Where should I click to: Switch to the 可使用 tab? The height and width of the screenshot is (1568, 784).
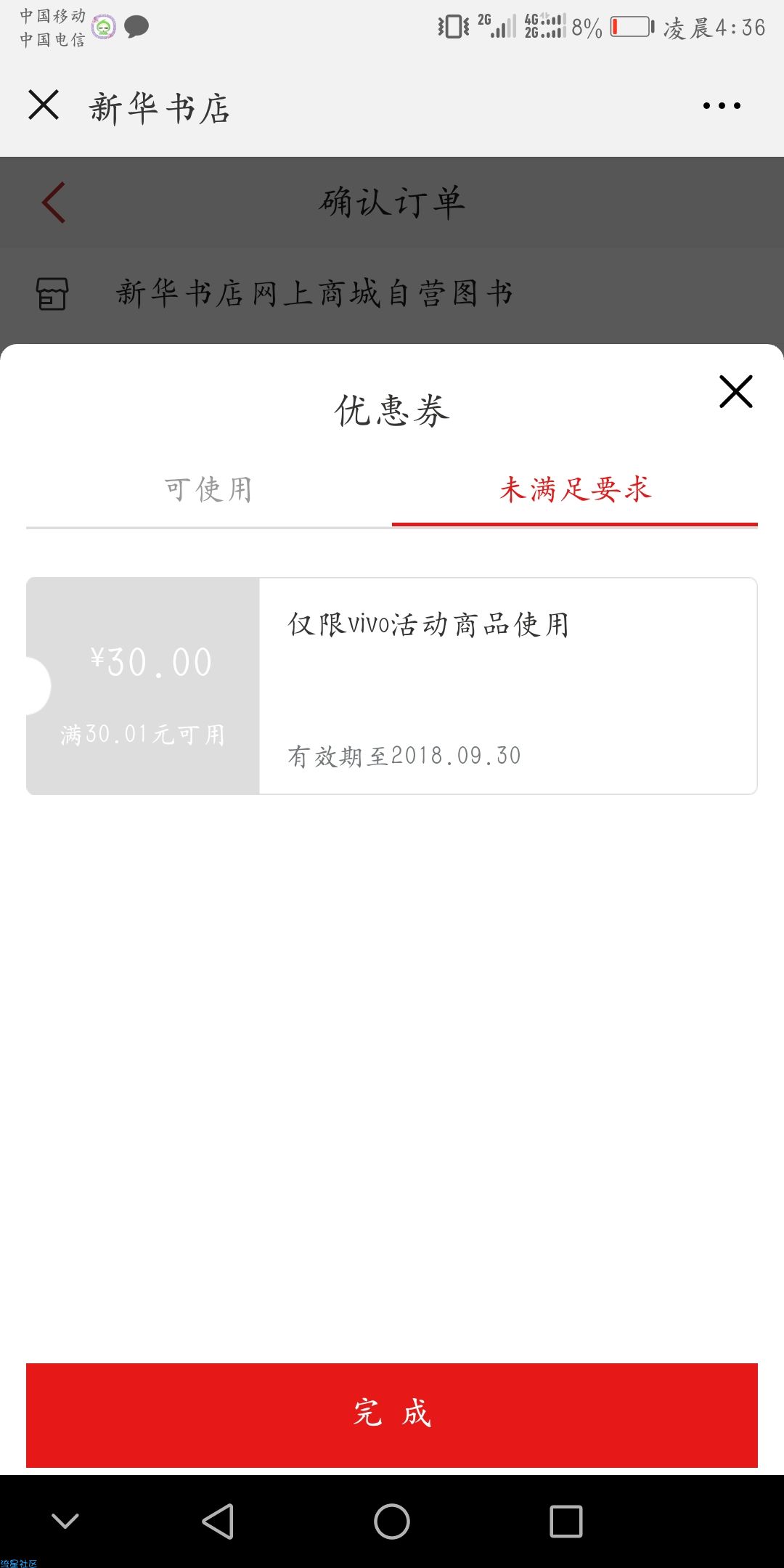click(x=209, y=490)
